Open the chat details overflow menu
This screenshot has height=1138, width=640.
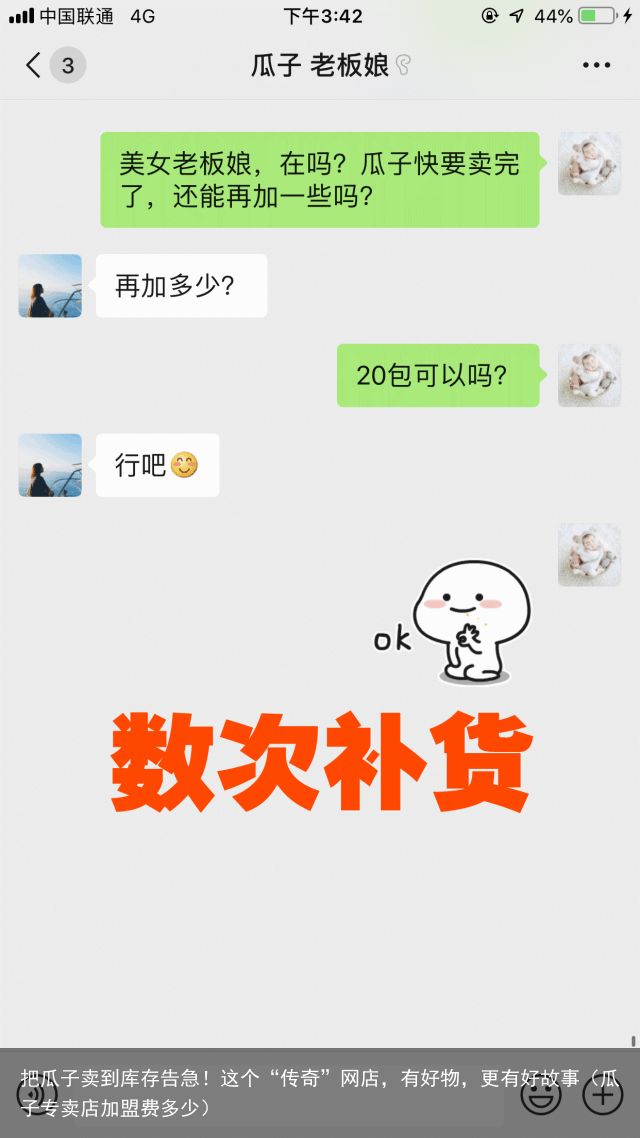596,66
